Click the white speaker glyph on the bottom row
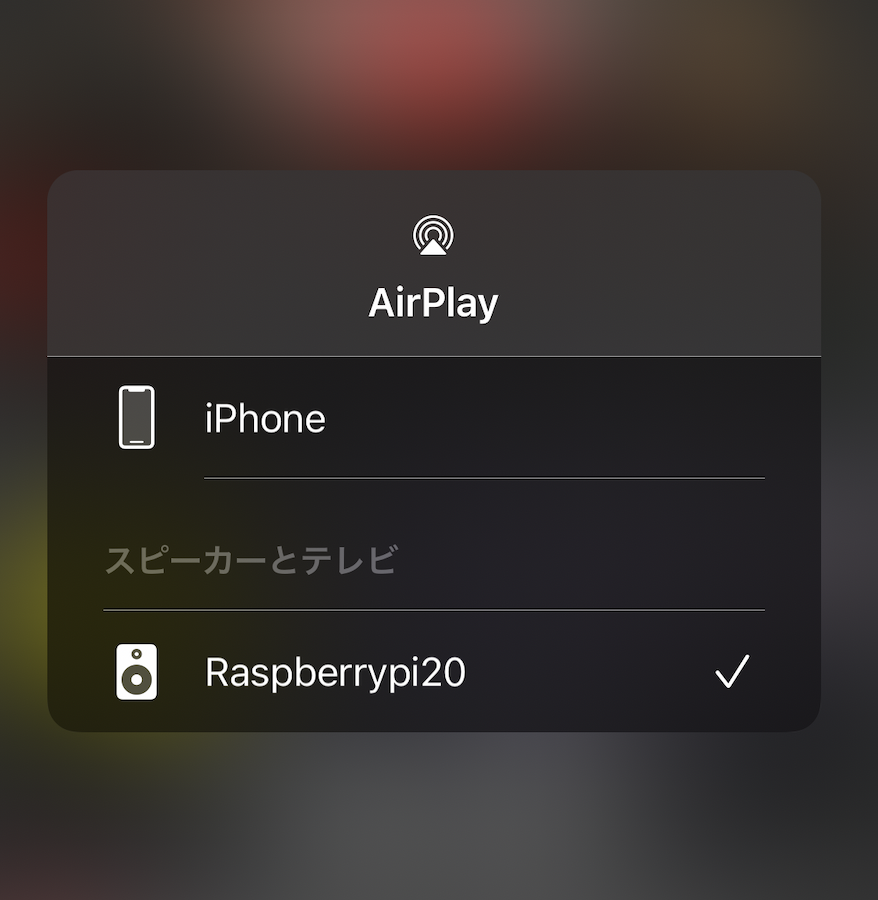This screenshot has width=878, height=900. (x=137, y=673)
